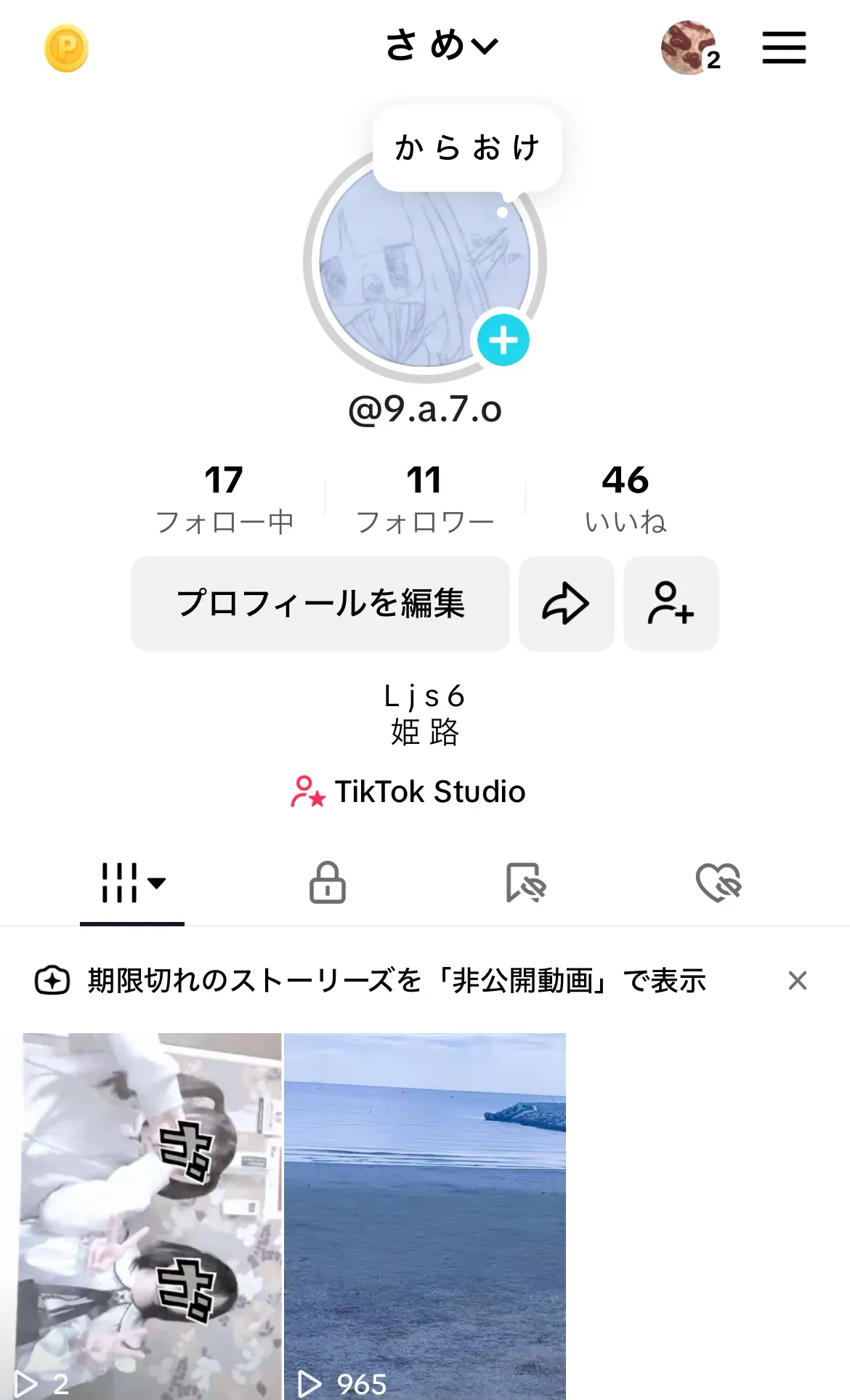Open the video with 2 plays
850x1400 pixels.
click(x=151, y=1215)
